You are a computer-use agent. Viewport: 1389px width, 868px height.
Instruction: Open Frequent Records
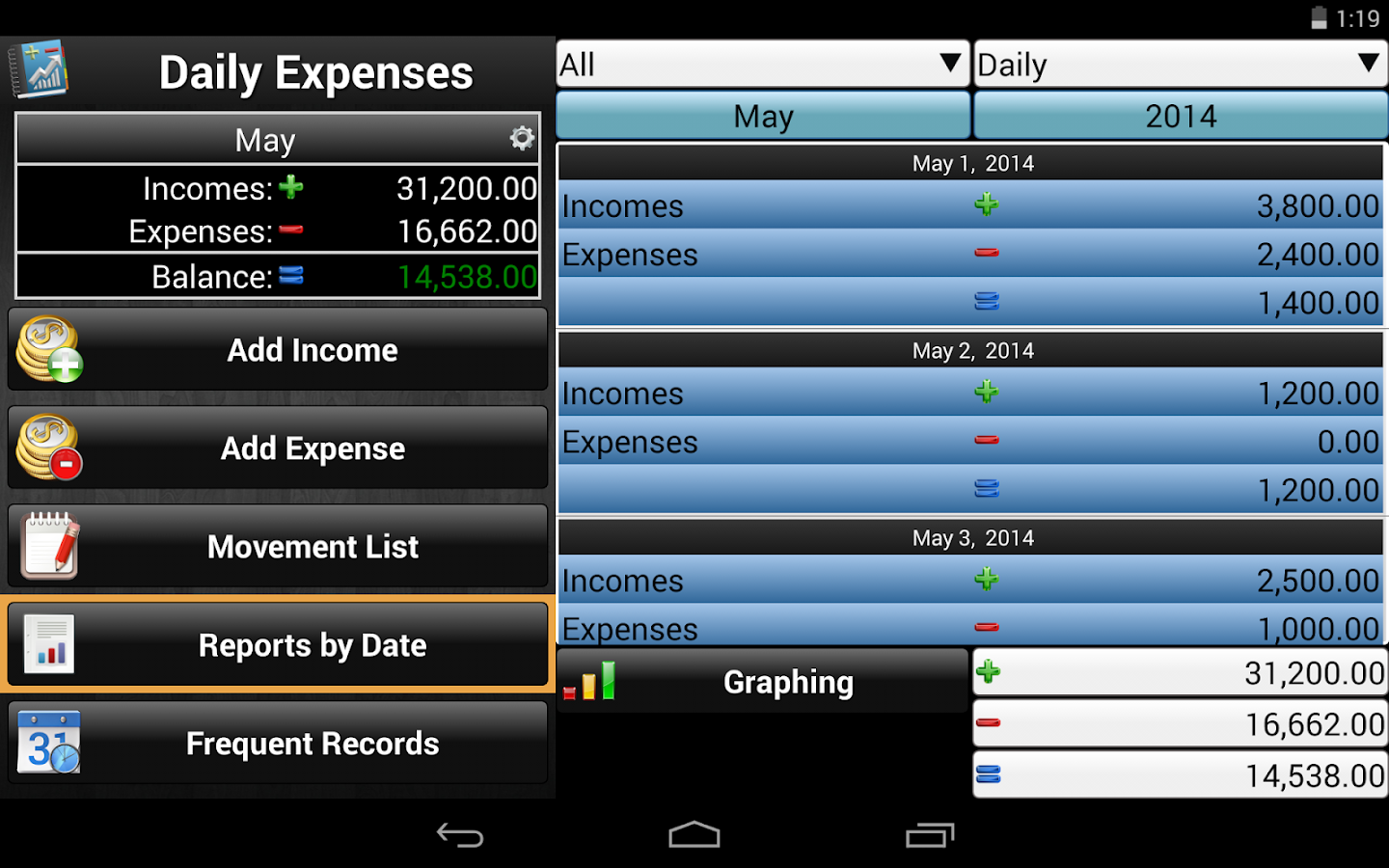coord(278,744)
